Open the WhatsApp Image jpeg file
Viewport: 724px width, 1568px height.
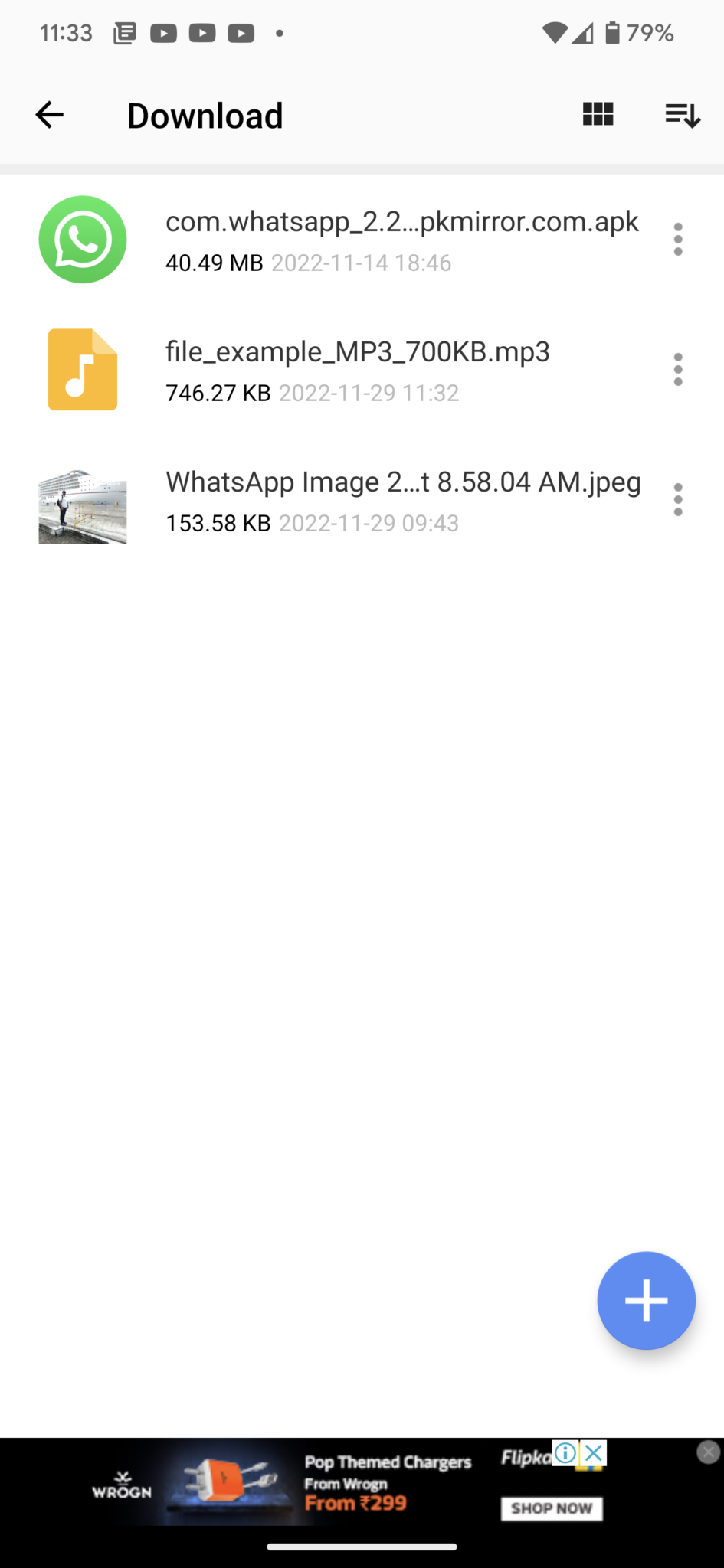coord(362,500)
